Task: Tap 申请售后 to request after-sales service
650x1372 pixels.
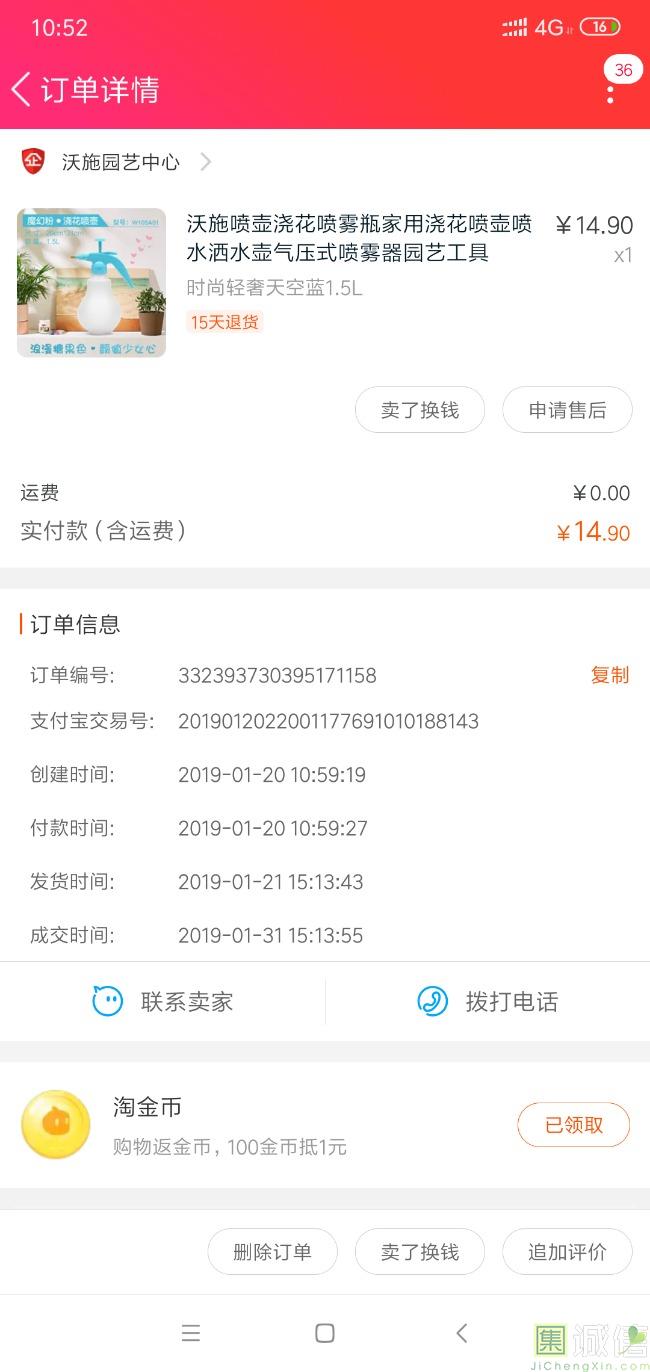Action: (x=567, y=410)
